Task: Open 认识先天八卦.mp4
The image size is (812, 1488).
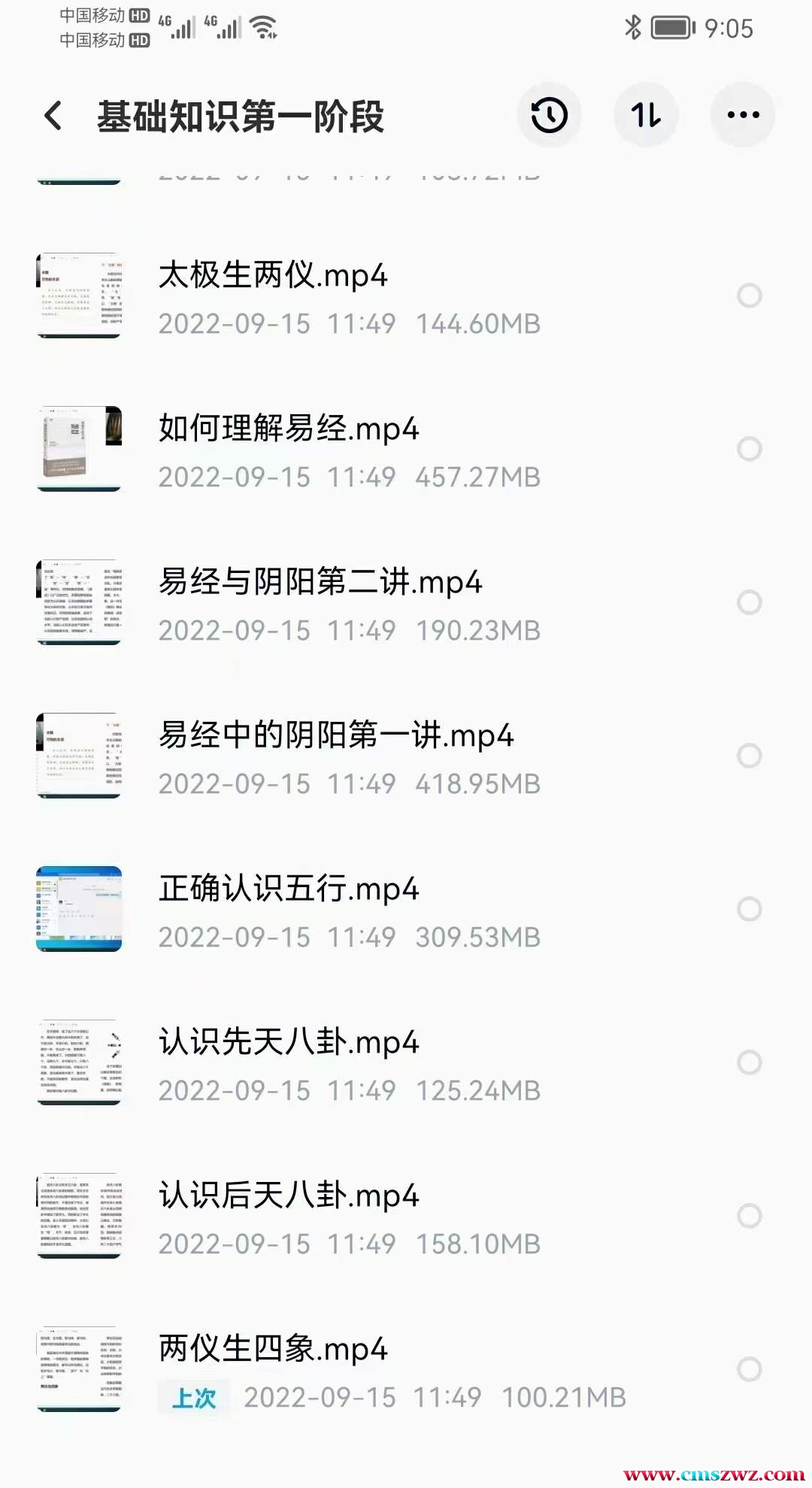Action: pos(289,1043)
